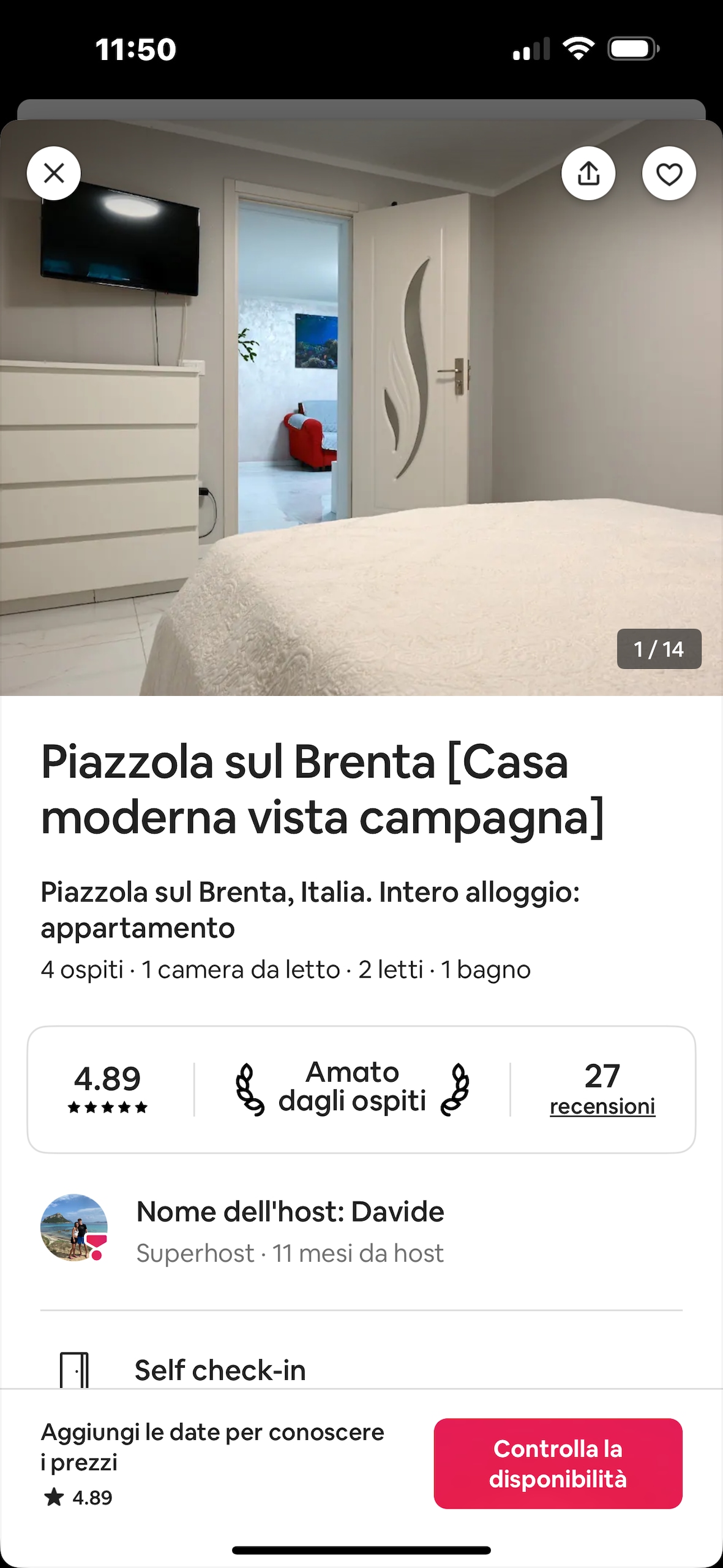Save listing to wishlist with heart
Image resolution: width=723 pixels, height=1568 pixels.
[x=669, y=173]
